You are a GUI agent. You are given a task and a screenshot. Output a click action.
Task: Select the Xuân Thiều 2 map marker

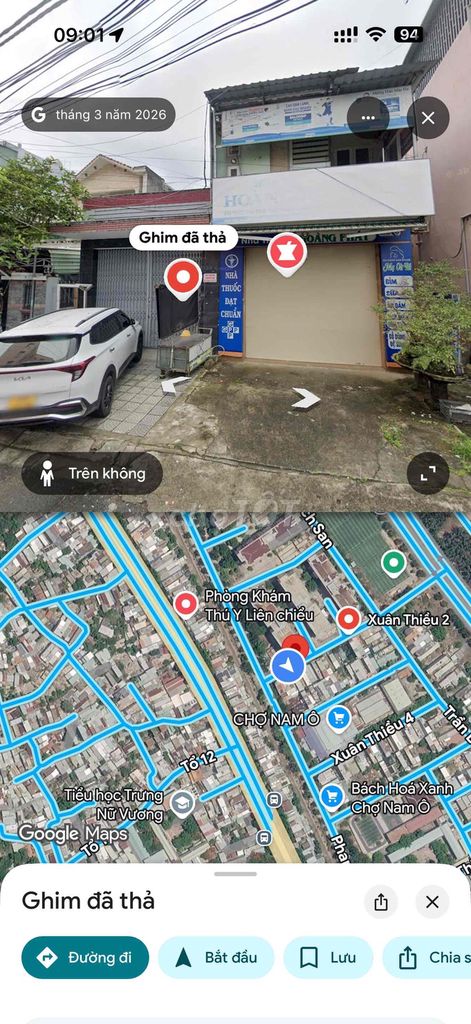348,618
